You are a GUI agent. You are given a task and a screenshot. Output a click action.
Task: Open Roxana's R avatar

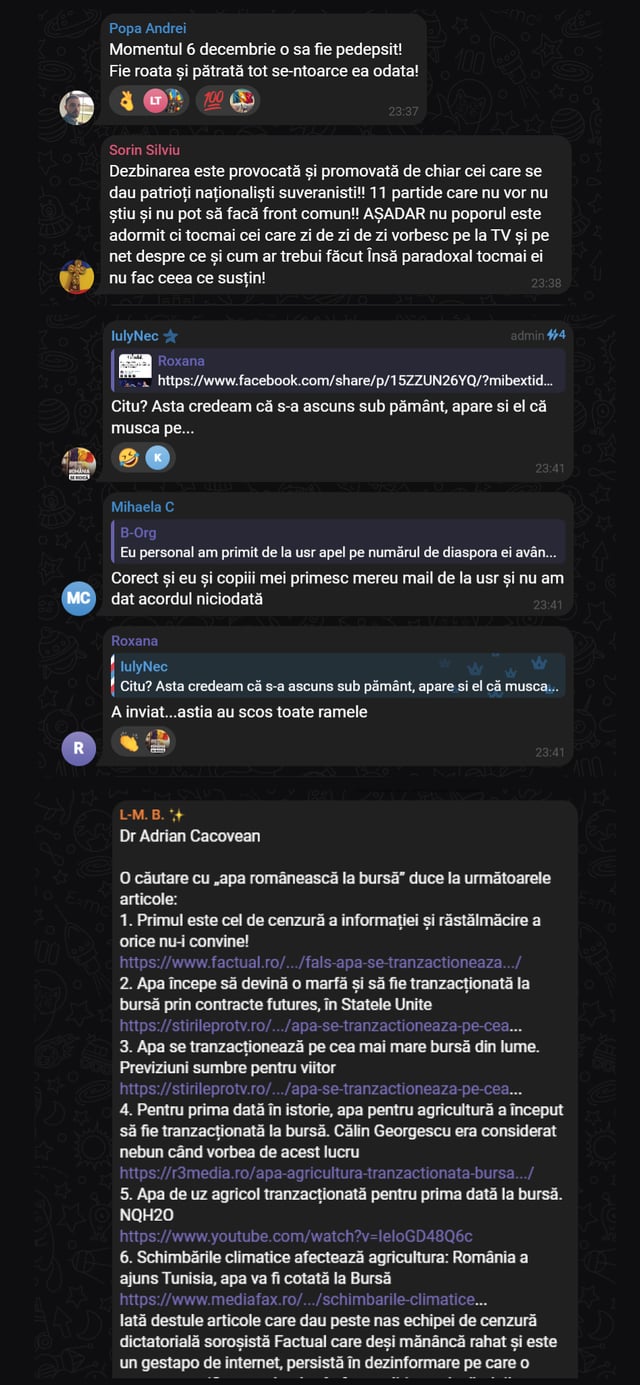(79, 747)
